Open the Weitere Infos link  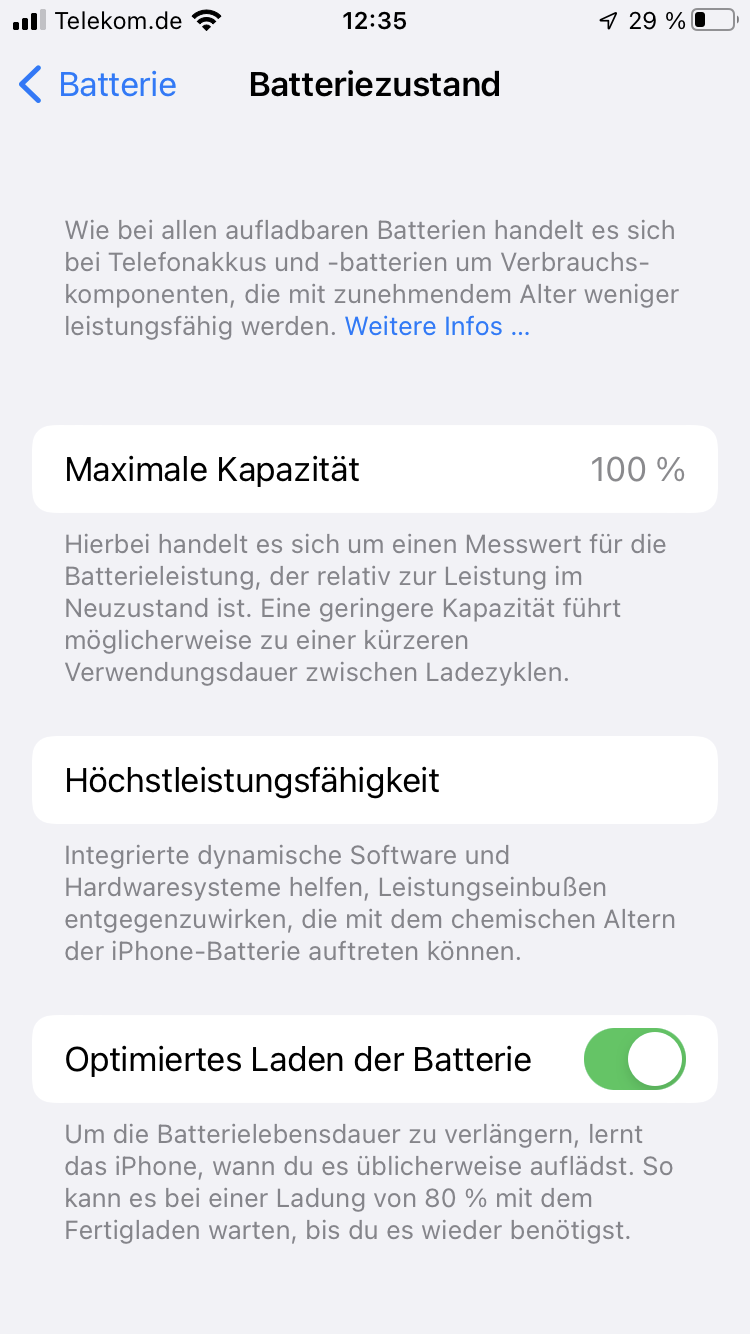click(437, 326)
